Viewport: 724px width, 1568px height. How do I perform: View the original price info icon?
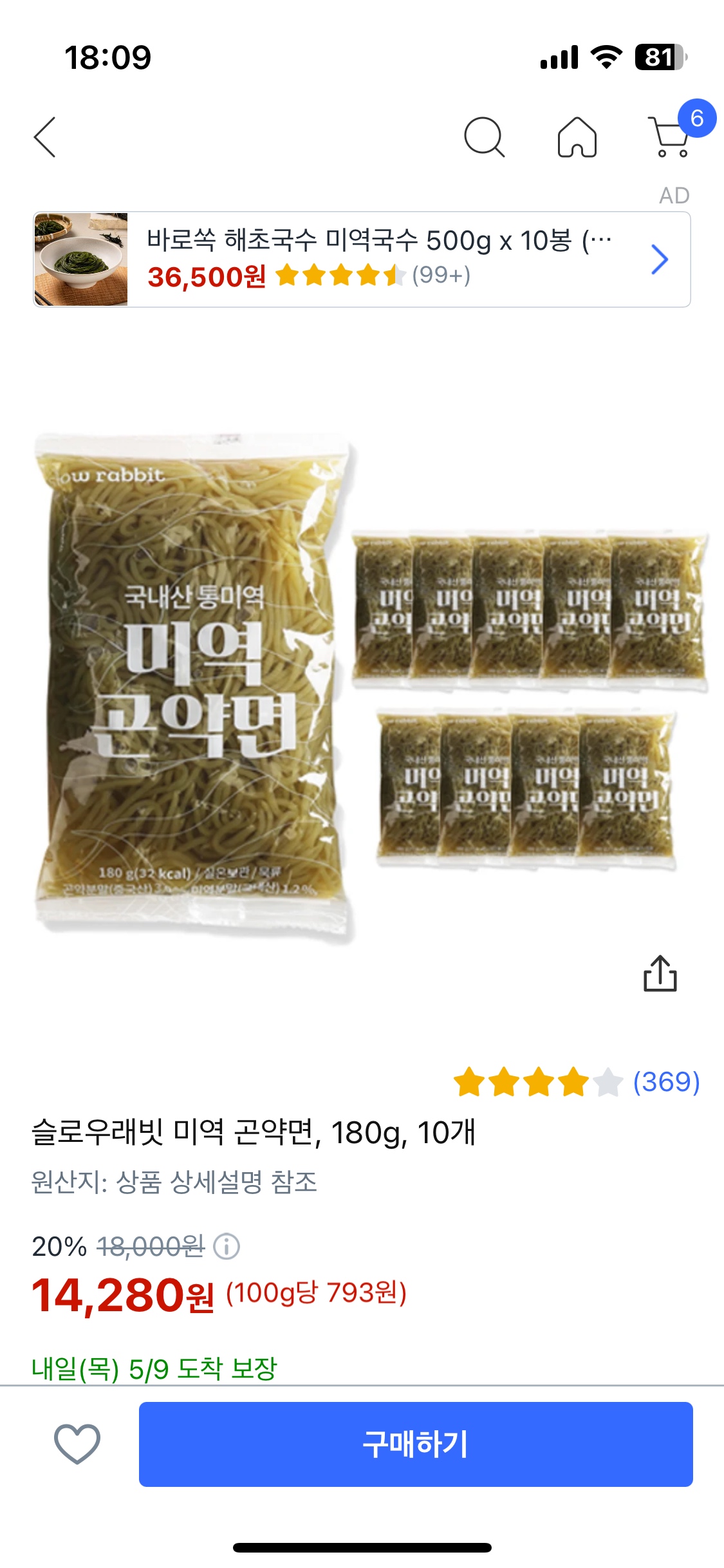(227, 1246)
